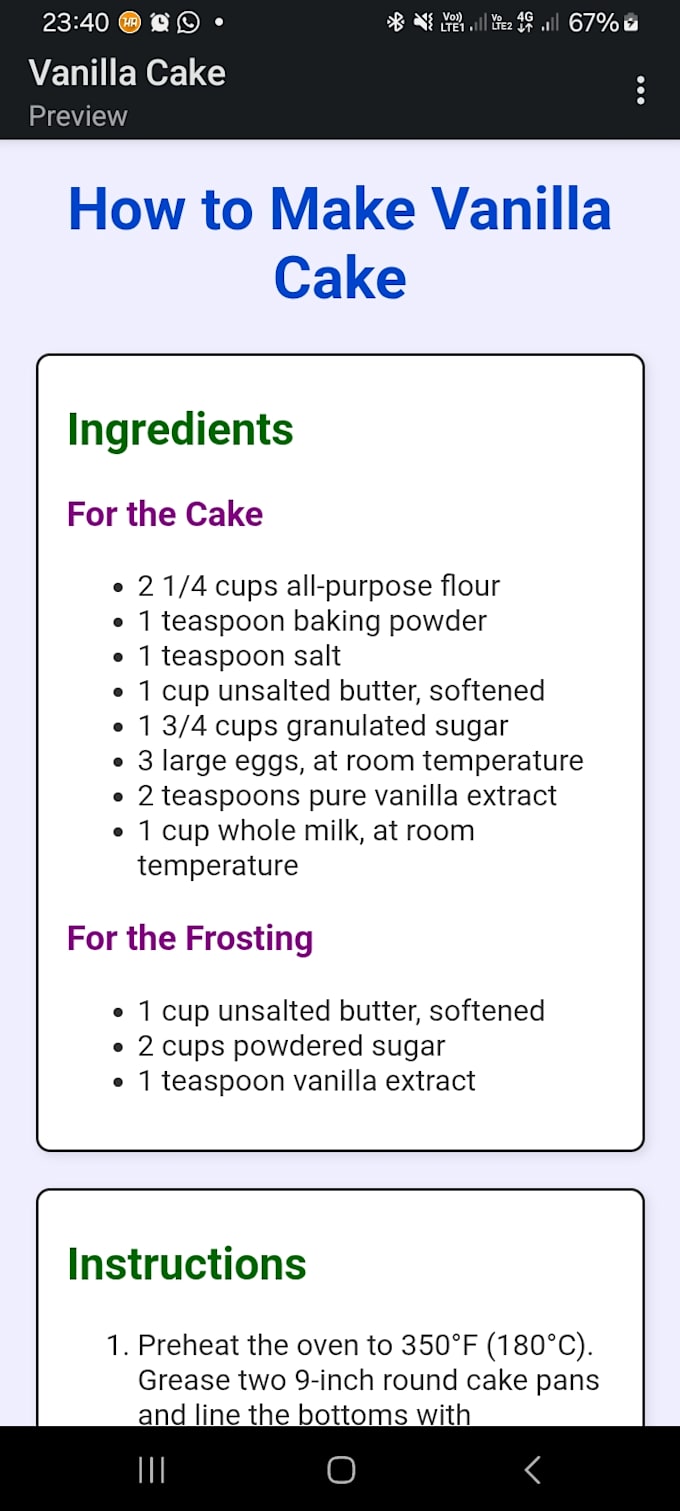Open the three-dot overflow menu
The image size is (680, 1511).
click(x=640, y=91)
